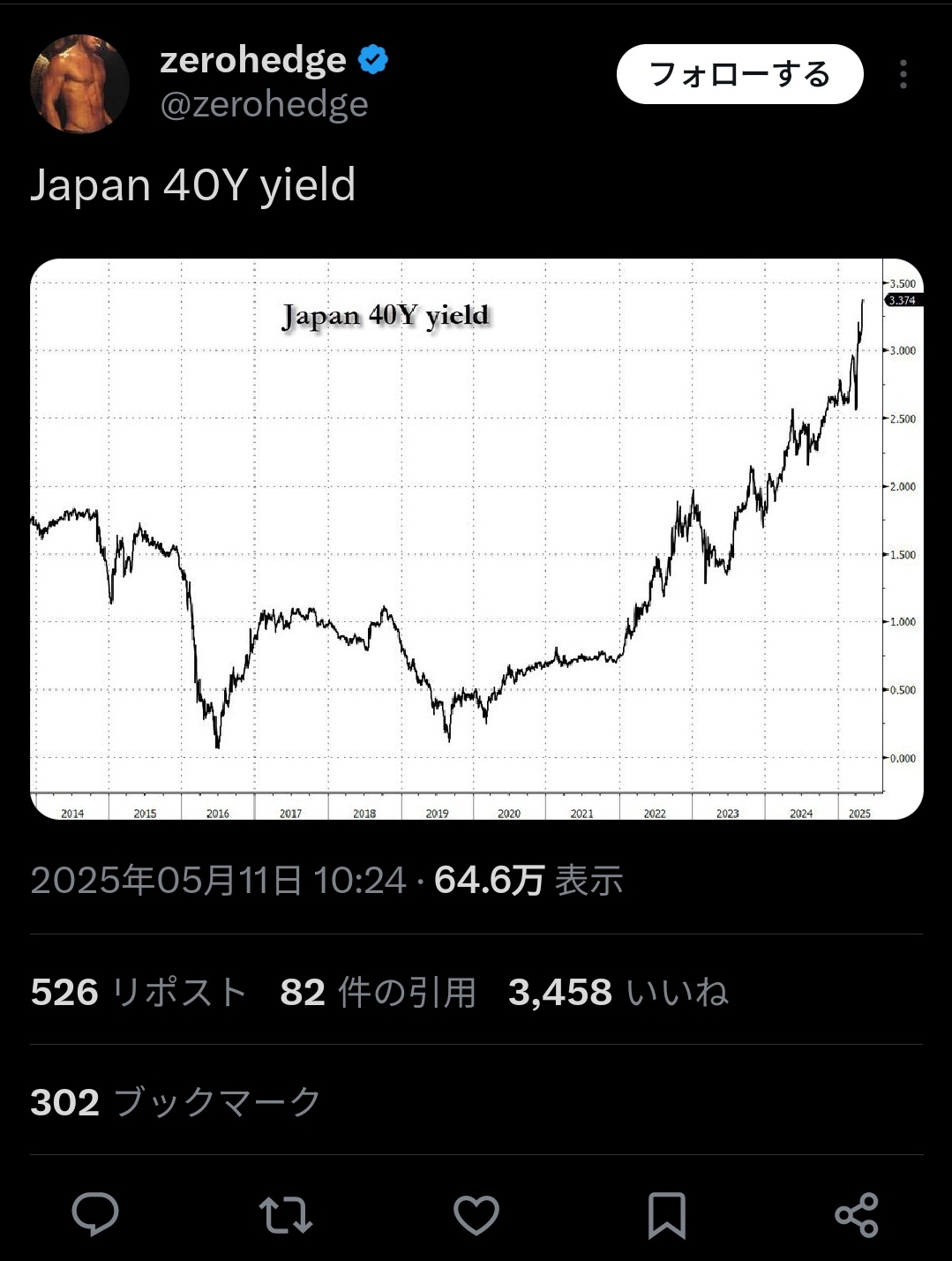Bookmark this tweet
This screenshot has width=952, height=1261.
coord(666,1214)
